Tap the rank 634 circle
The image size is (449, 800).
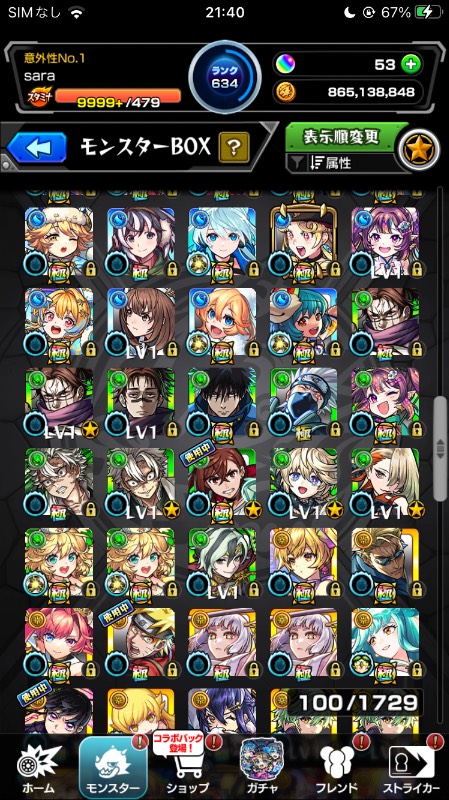tap(225, 77)
